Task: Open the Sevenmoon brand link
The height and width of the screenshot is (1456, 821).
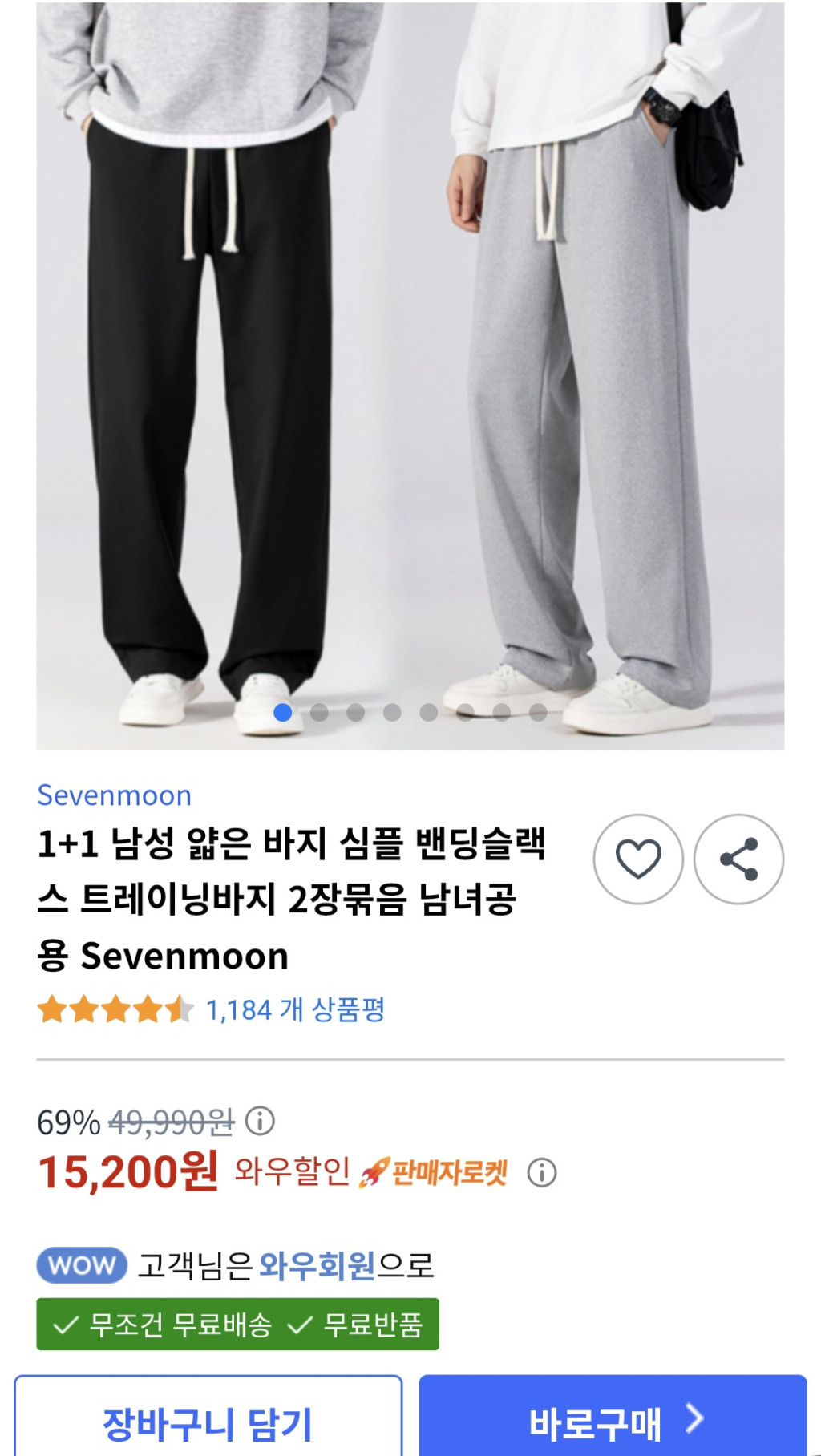Action: click(x=114, y=795)
